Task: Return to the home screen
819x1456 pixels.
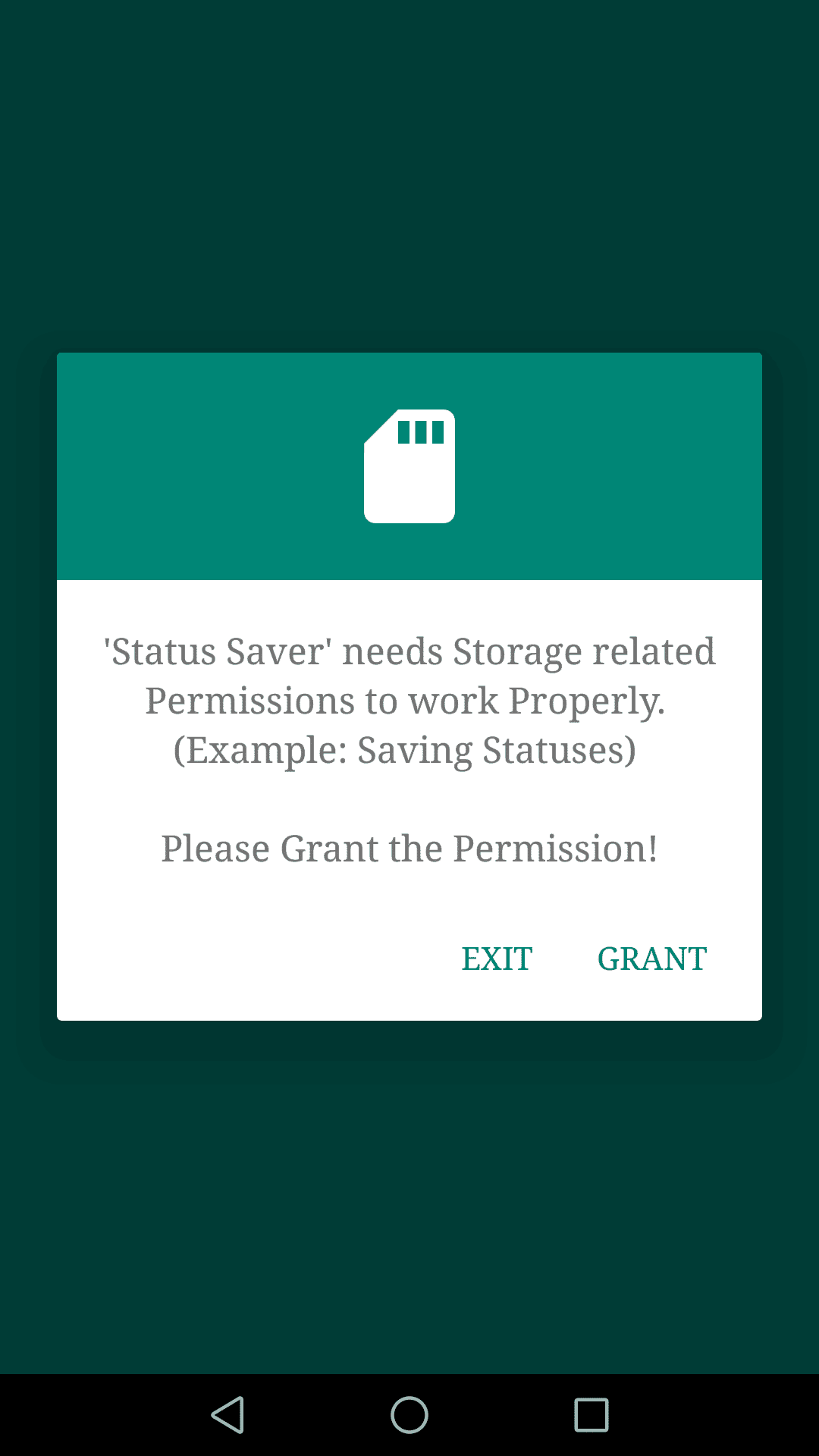Action: (409, 1415)
